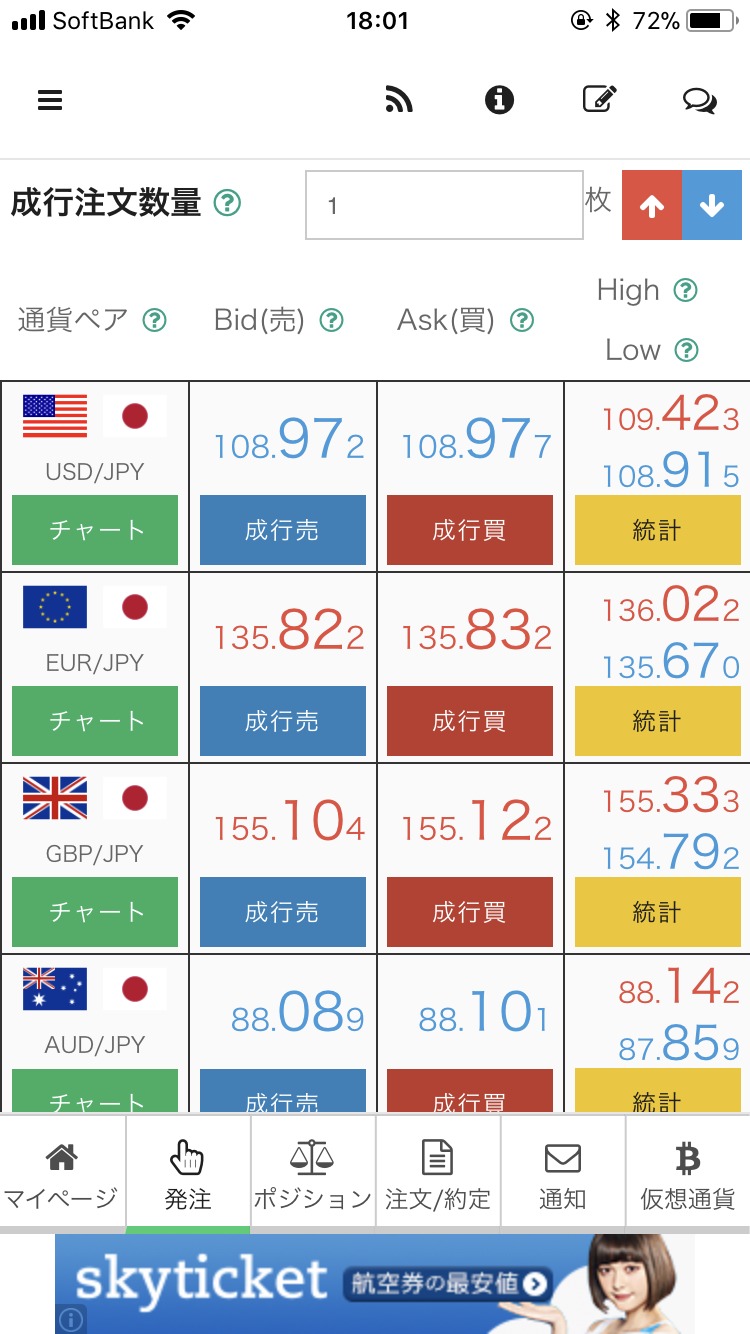Place 成行買 order for EUR/JPY
Screen dimensions: 750x1334
pyautogui.click(x=469, y=721)
